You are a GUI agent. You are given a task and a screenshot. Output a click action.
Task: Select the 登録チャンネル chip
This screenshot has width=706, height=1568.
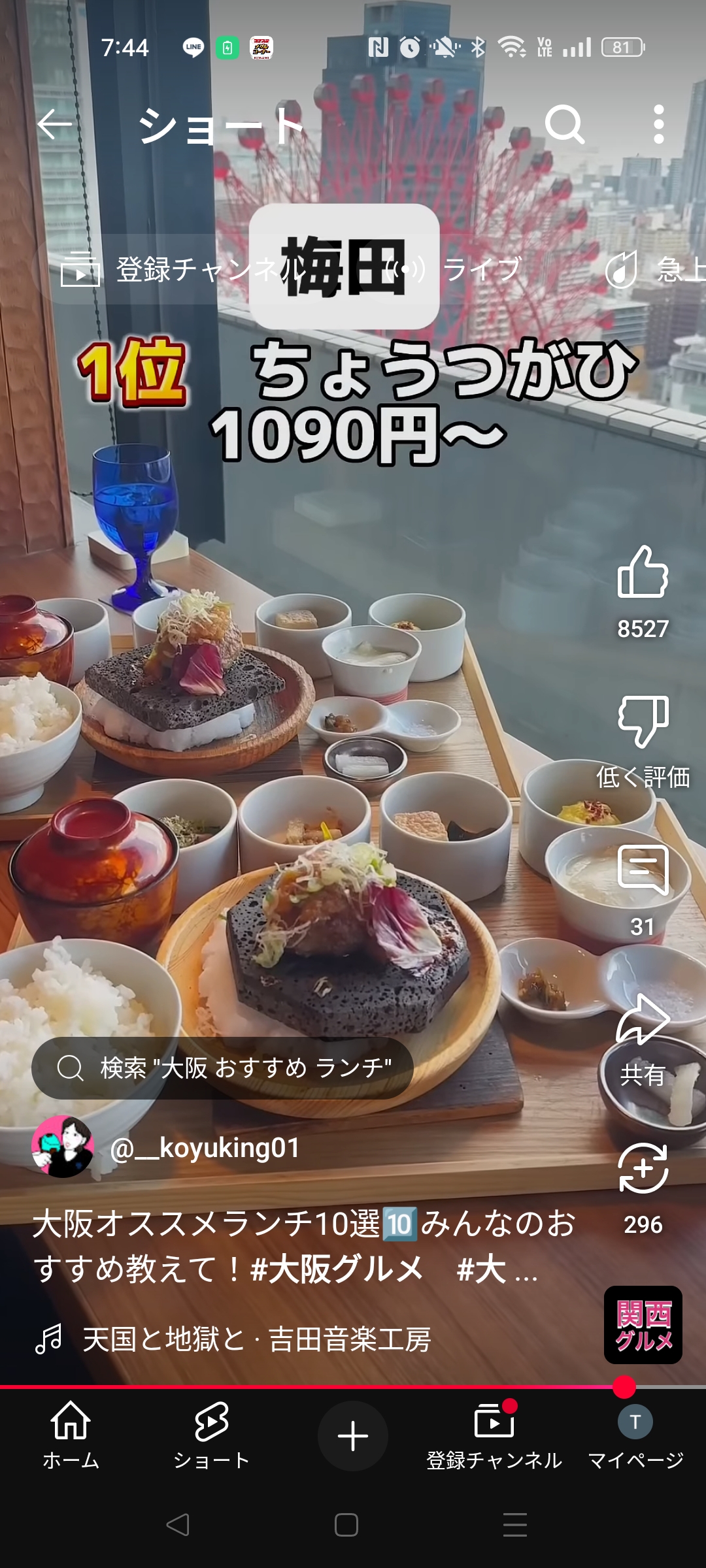point(150,269)
